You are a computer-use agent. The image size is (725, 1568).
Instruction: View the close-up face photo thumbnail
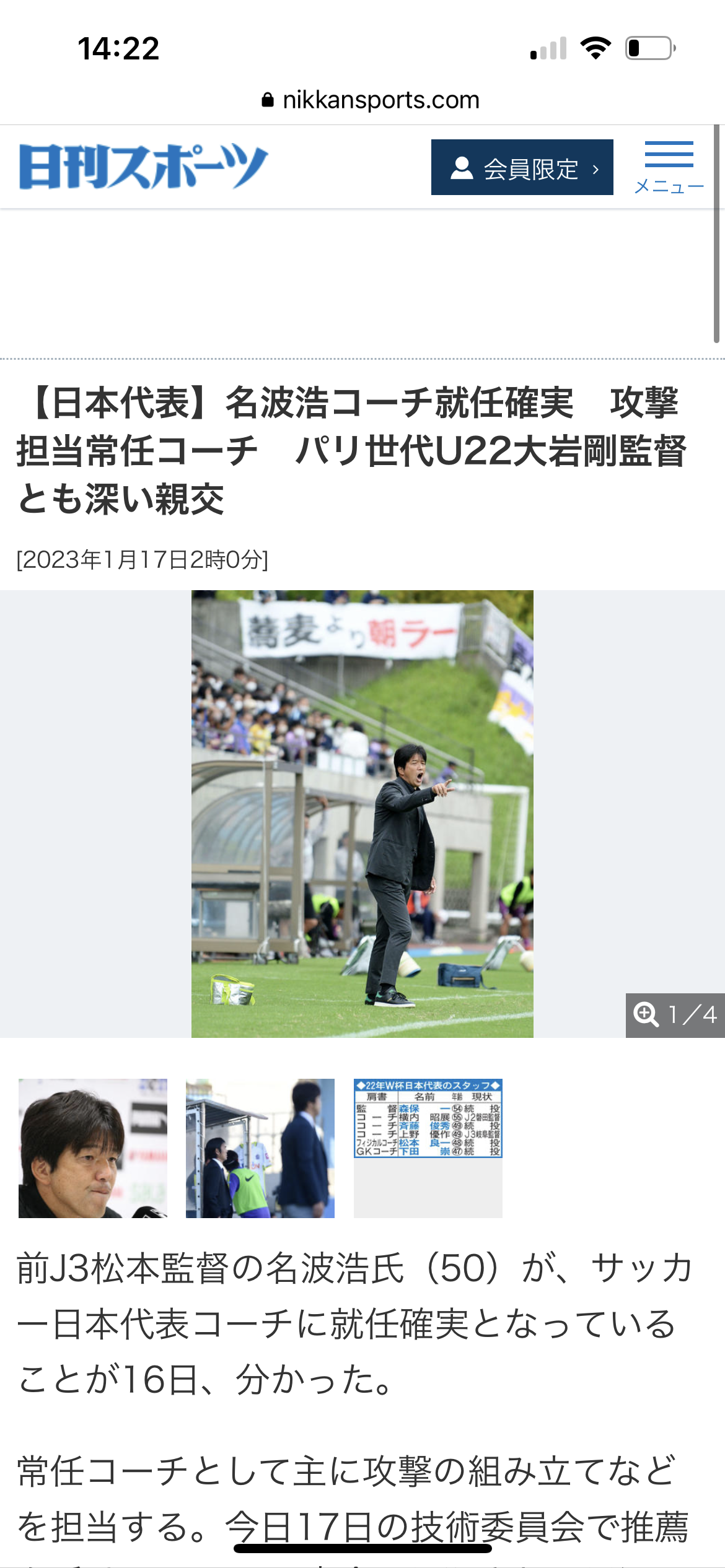pos(93,1148)
